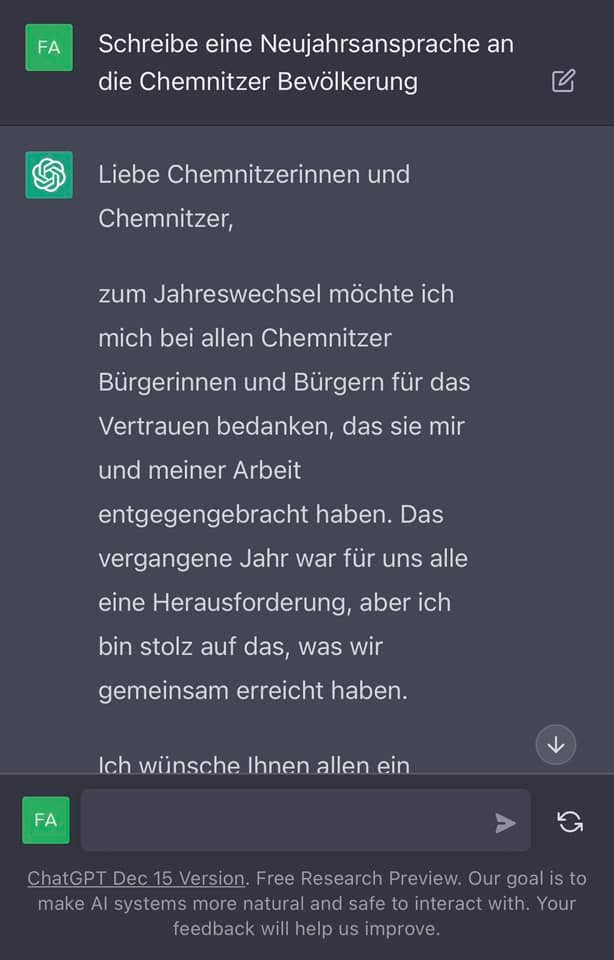
Task: Open the ChatGPT Dec 15 Version link
Action: click(136, 878)
